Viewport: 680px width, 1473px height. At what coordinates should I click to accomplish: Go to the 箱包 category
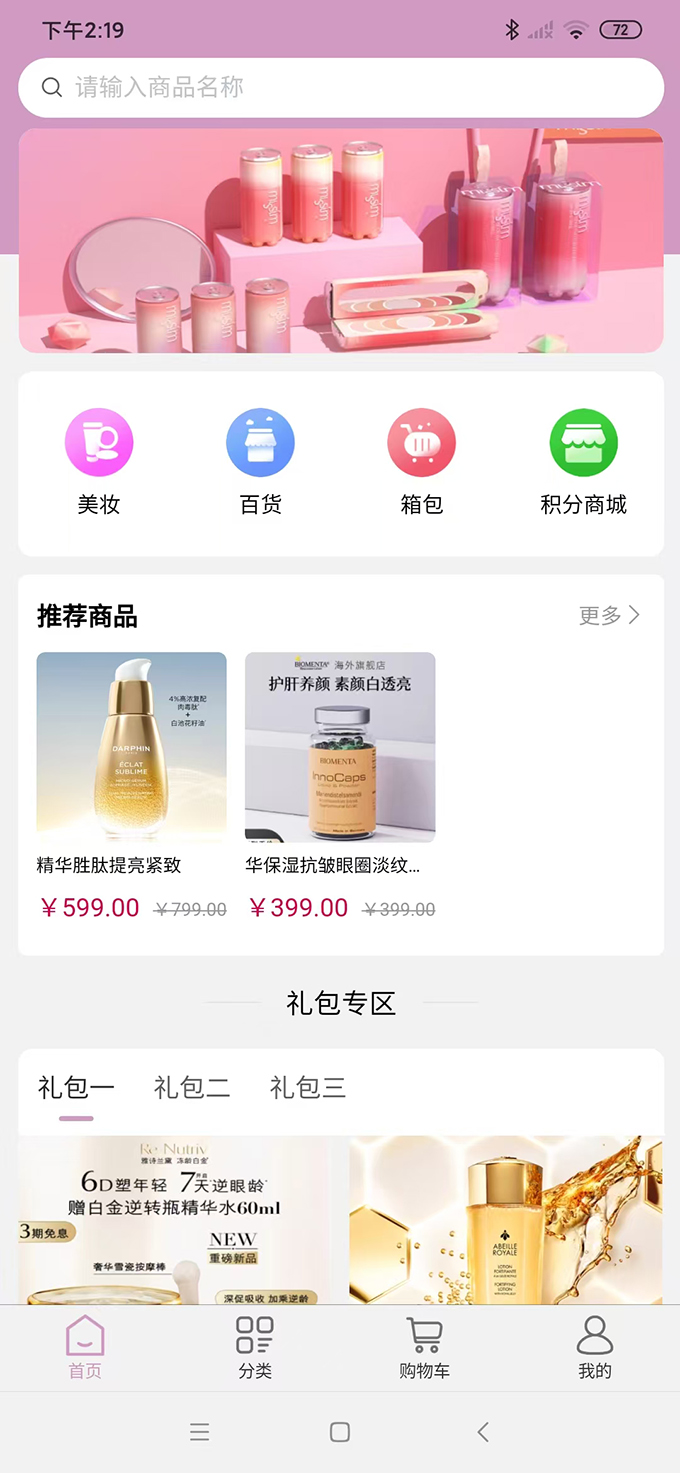click(421, 461)
